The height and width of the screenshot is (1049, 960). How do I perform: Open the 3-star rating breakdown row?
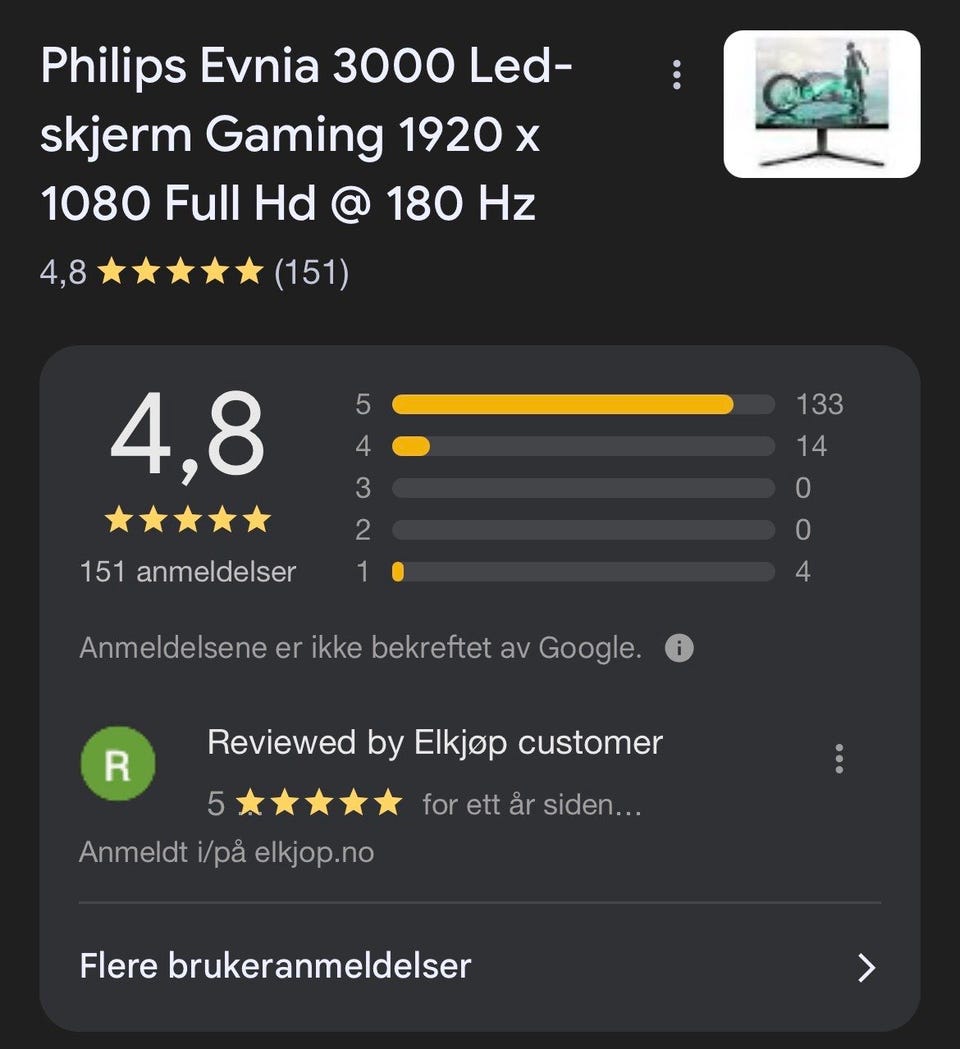[585, 489]
